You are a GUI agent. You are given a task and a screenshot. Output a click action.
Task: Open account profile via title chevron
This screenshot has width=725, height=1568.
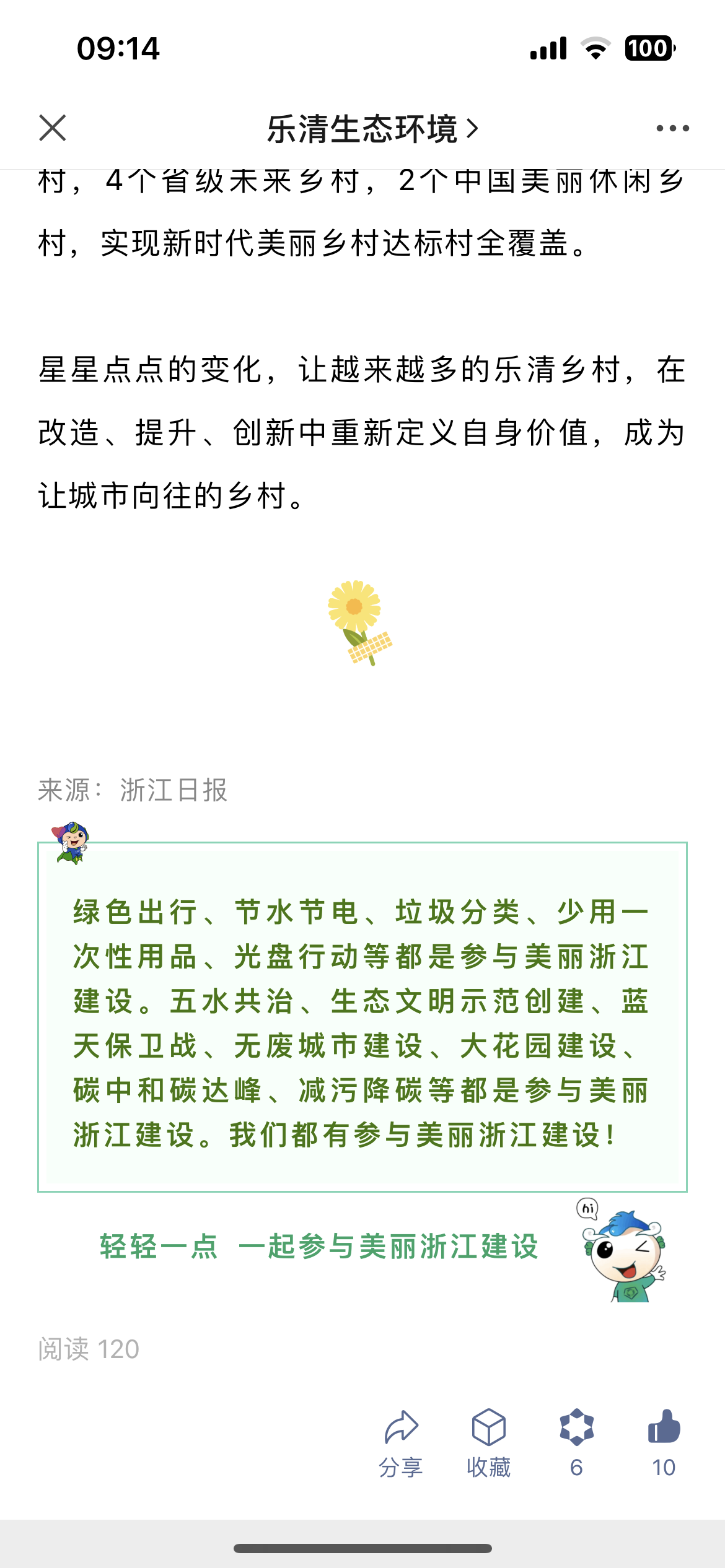pyautogui.click(x=473, y=129)
